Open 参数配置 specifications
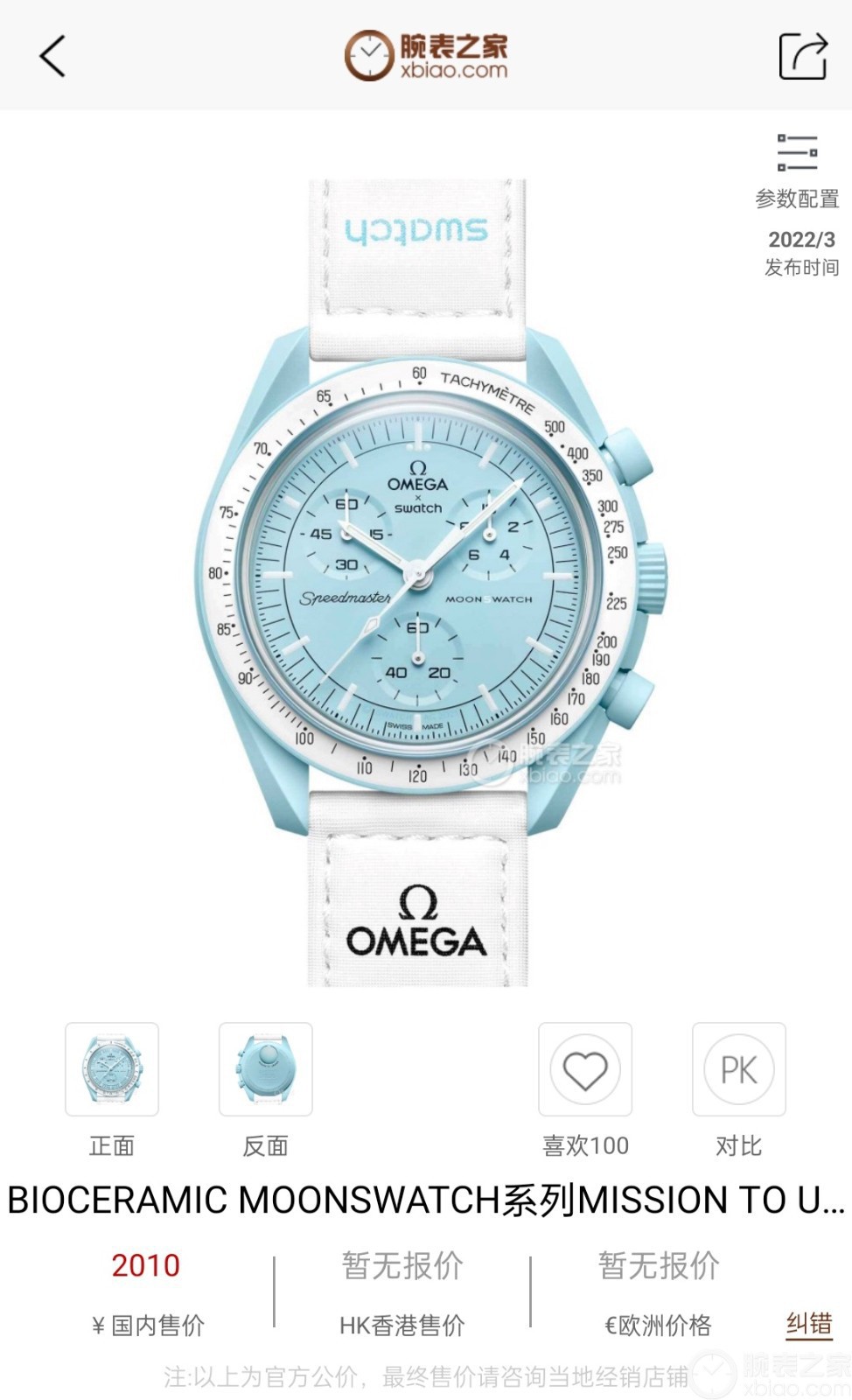Image resolution: width=852 pixels, height=1400 pixels. [797, 171]
